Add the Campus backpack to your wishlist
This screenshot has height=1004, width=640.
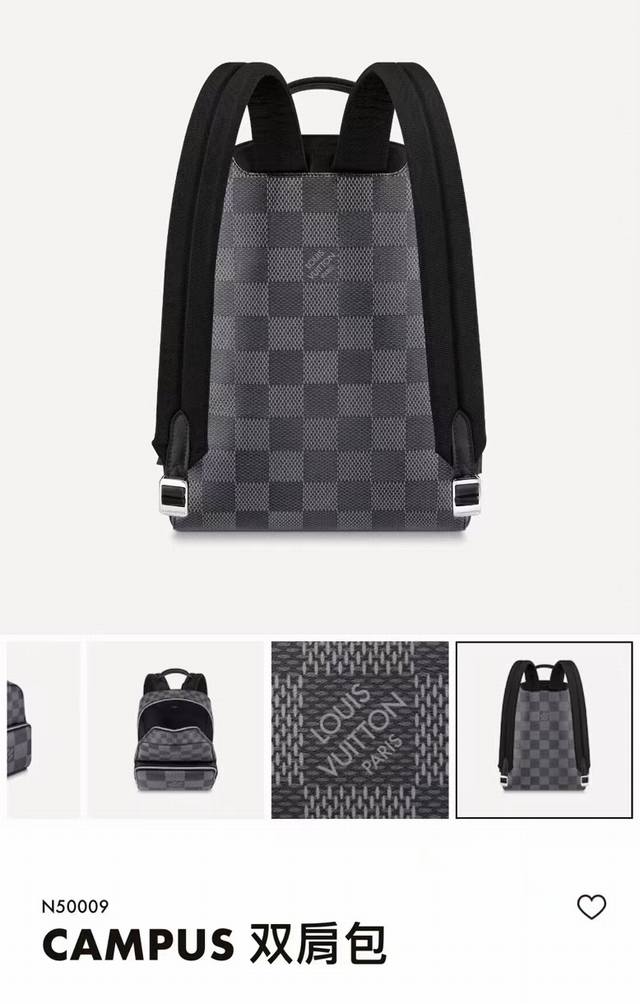591,907
